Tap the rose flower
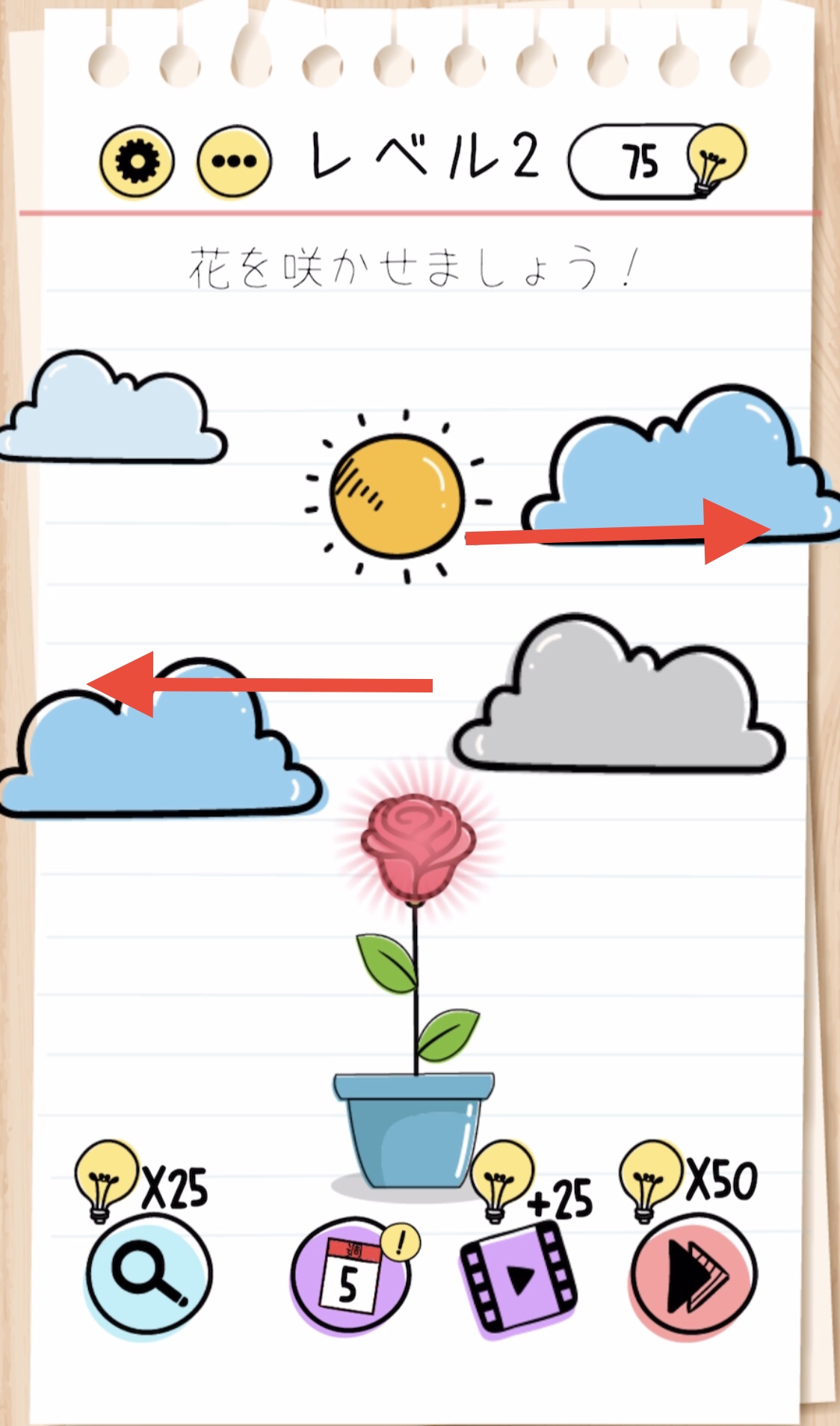The width and height of the screenshot is (840, 1426). click(x=417, y=849)
